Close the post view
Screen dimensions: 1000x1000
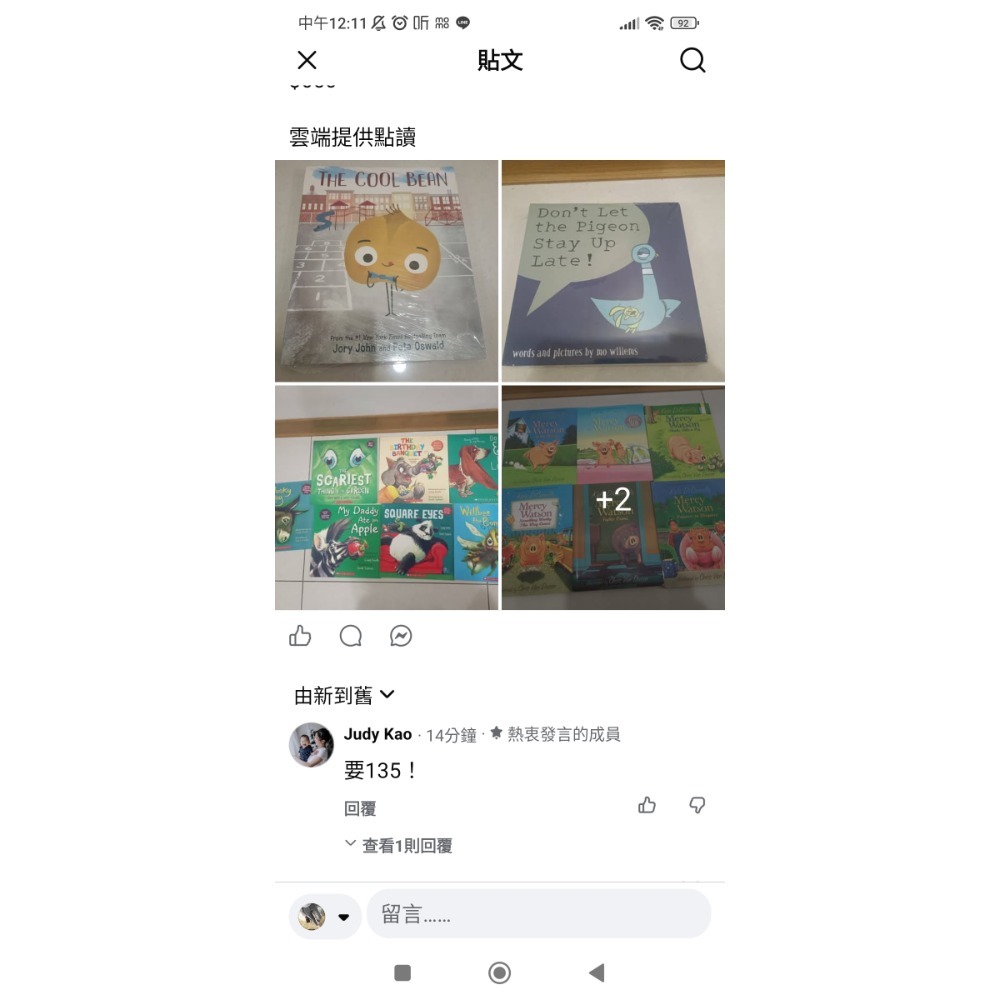(x=307, y=60)
